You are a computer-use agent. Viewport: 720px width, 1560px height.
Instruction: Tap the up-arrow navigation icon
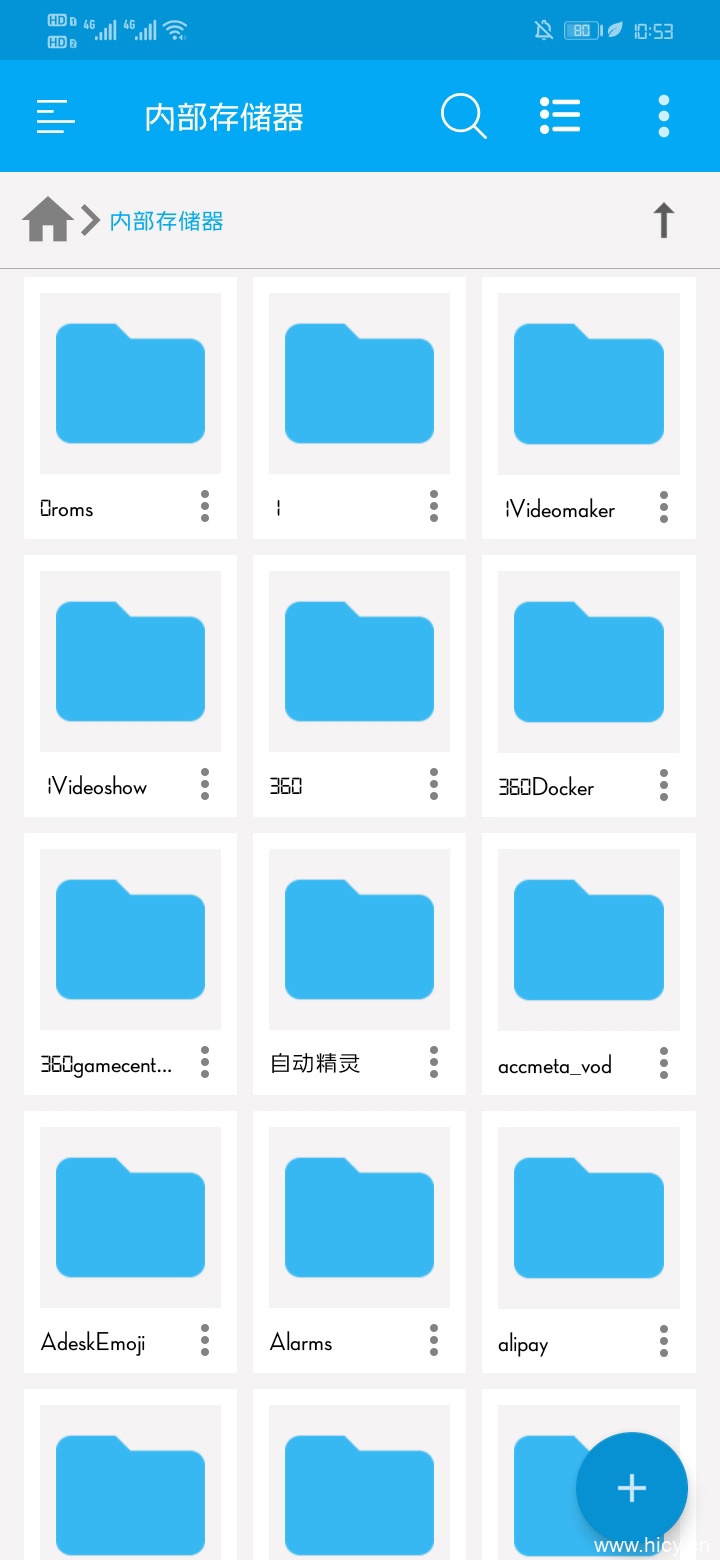point(664,218)
